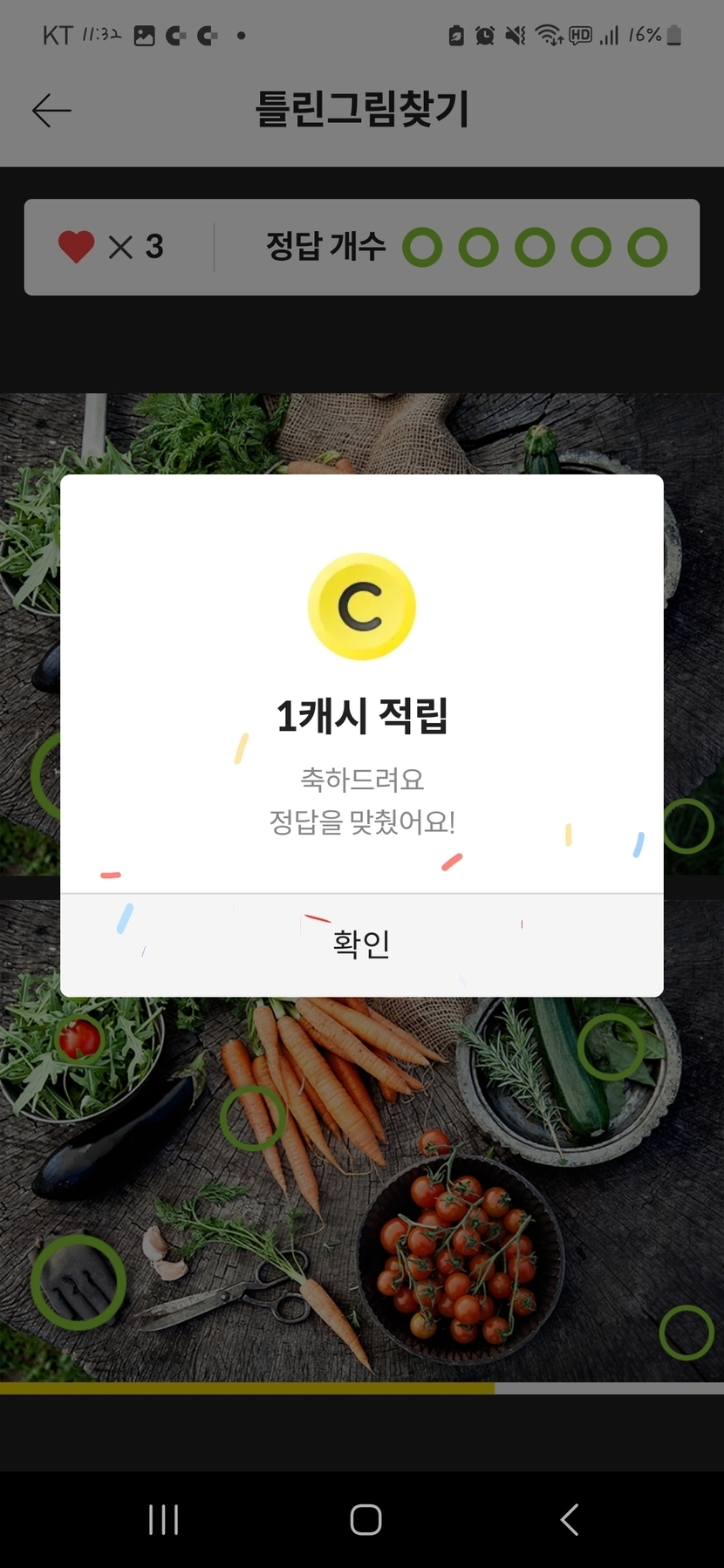The image size is (724, 1568).
Task: Confirm the cash reward with 확인
Action: click(361, 944)
